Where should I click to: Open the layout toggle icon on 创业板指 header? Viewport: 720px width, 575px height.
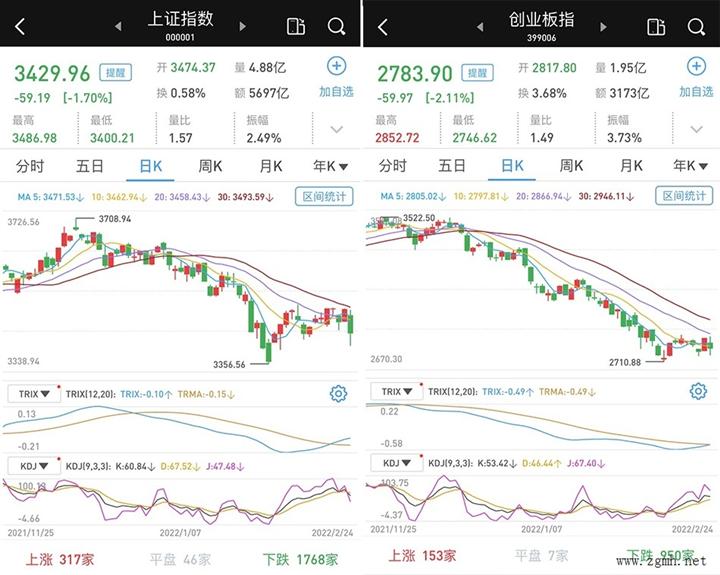coord(655,26)
